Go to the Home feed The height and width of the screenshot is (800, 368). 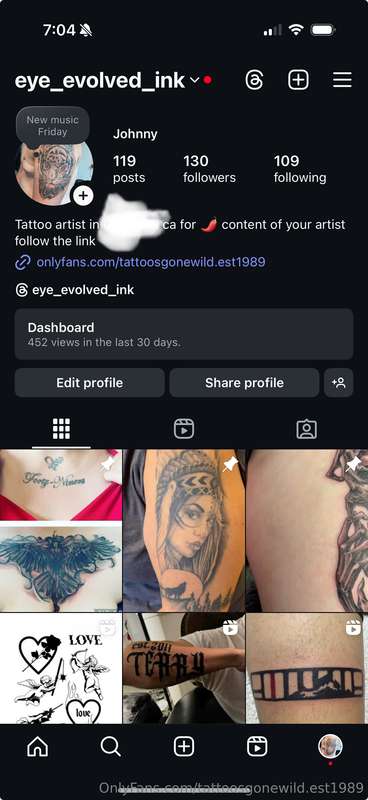point(37,747)
